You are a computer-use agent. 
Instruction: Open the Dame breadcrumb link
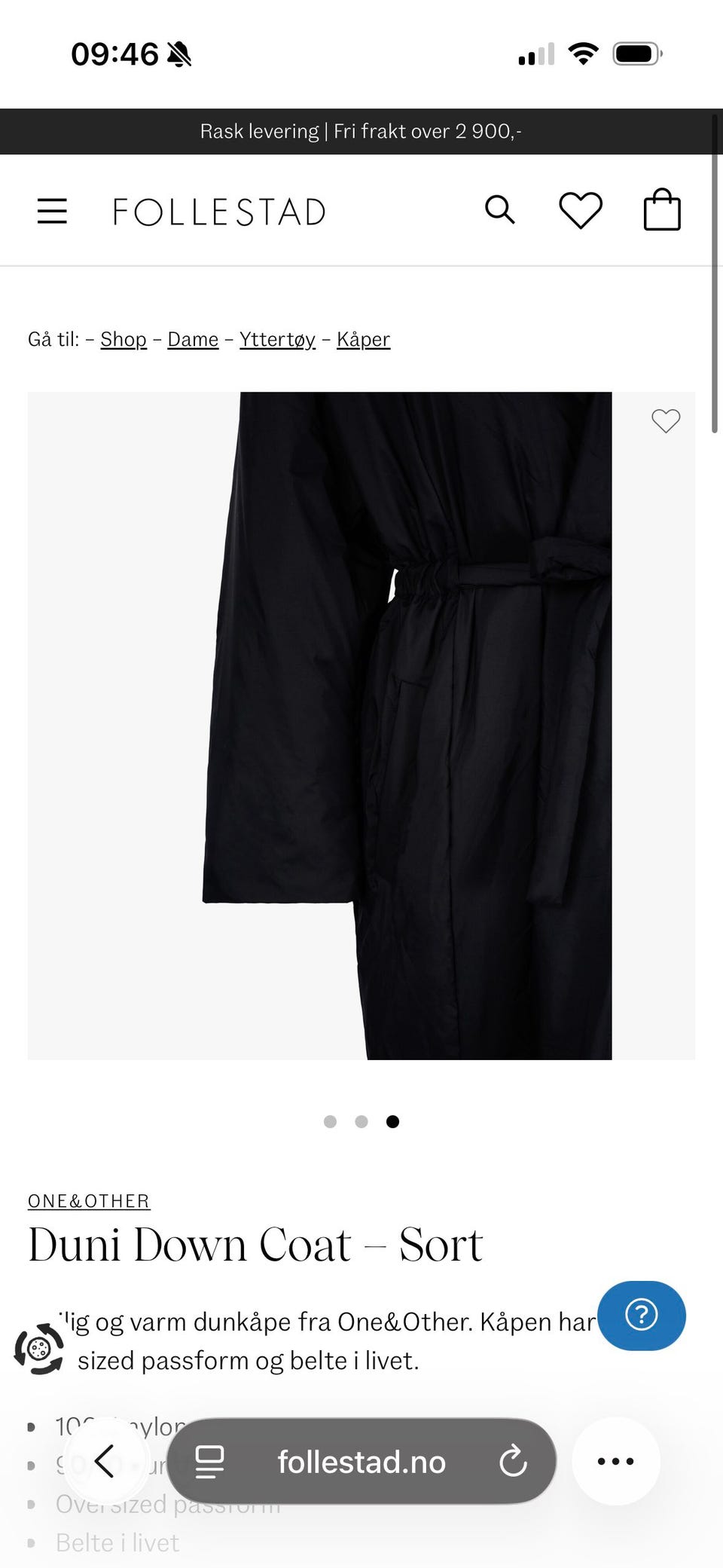coord(193,339)
